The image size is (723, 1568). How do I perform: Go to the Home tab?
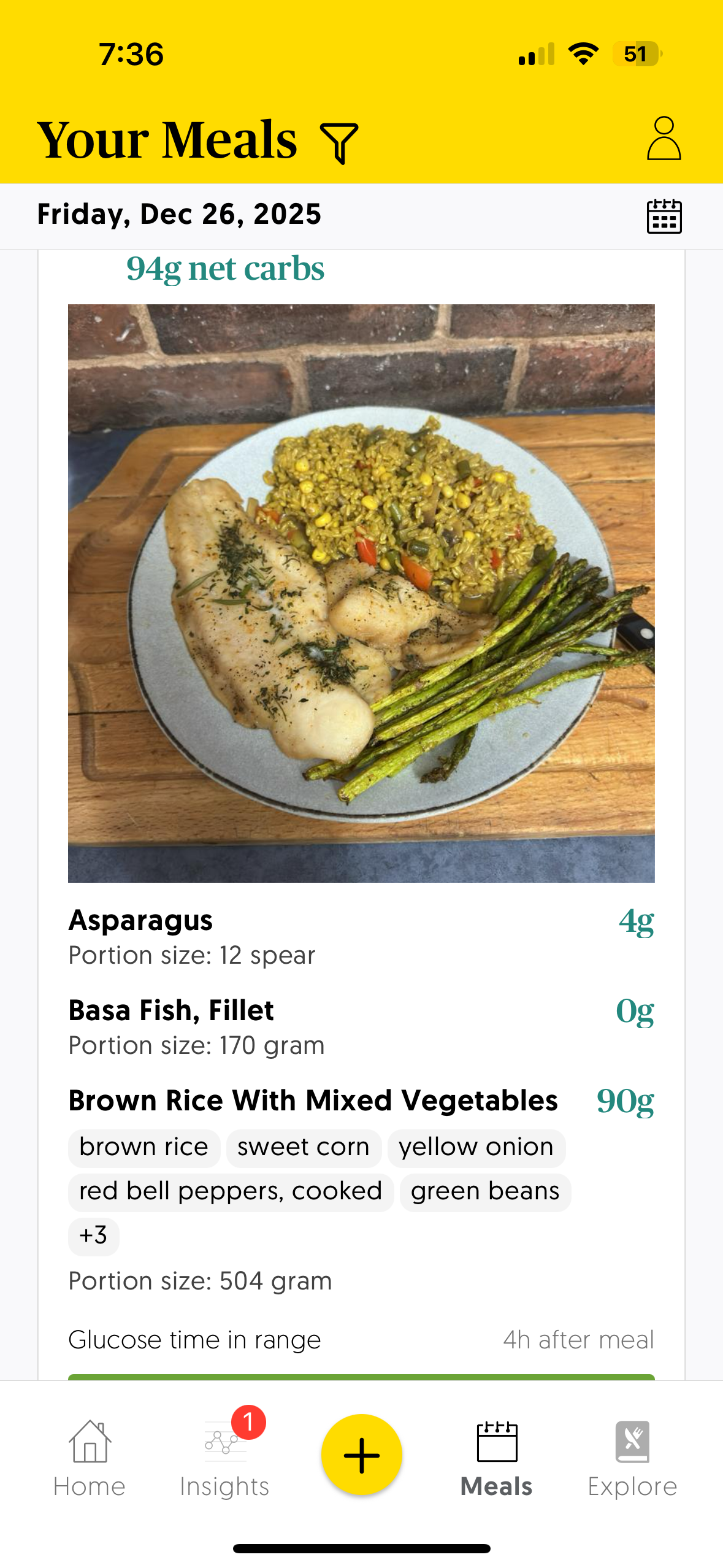pyautogui.click(x=90, y=1459)
